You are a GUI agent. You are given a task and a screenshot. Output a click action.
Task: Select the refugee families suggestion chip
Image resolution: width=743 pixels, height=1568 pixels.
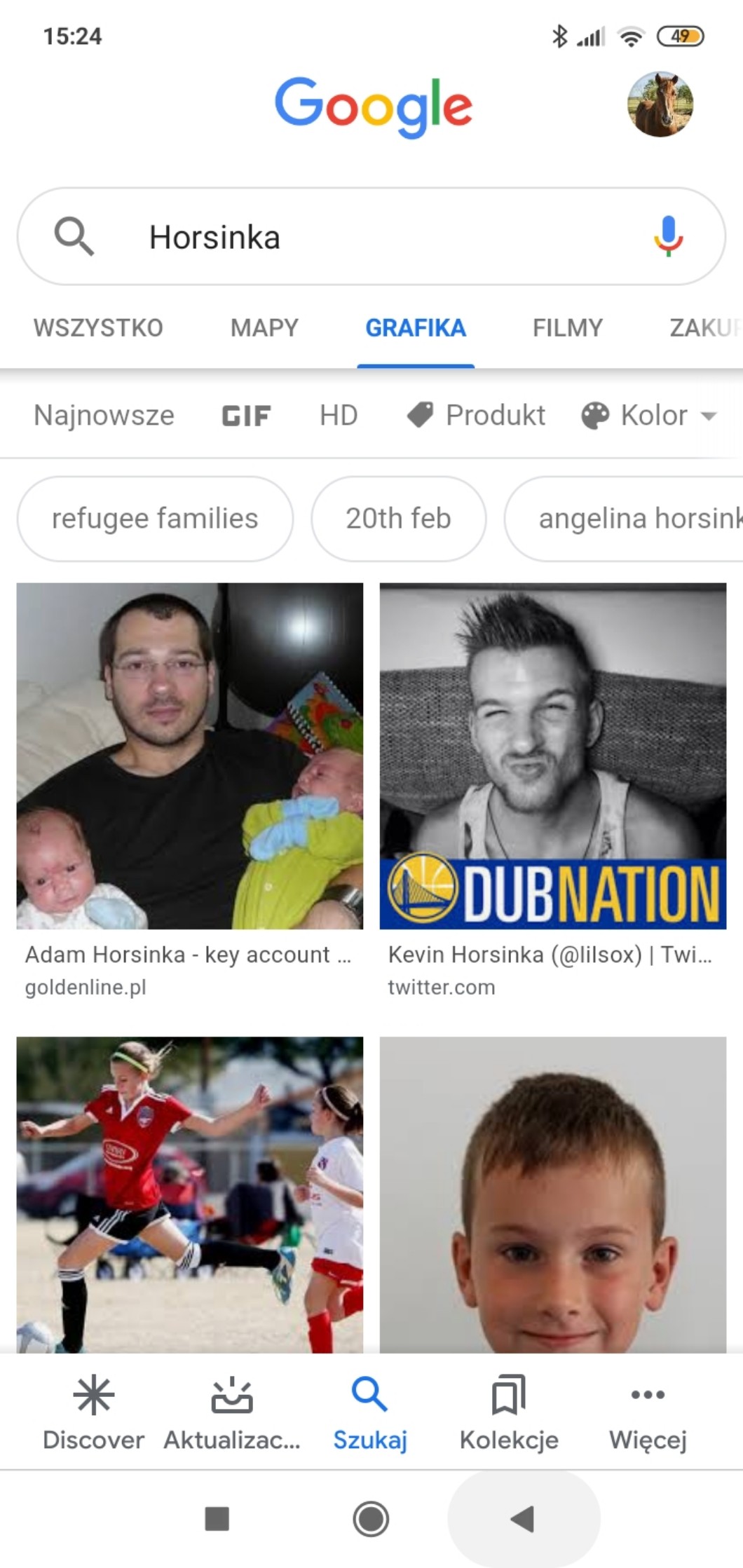[155, 519]
